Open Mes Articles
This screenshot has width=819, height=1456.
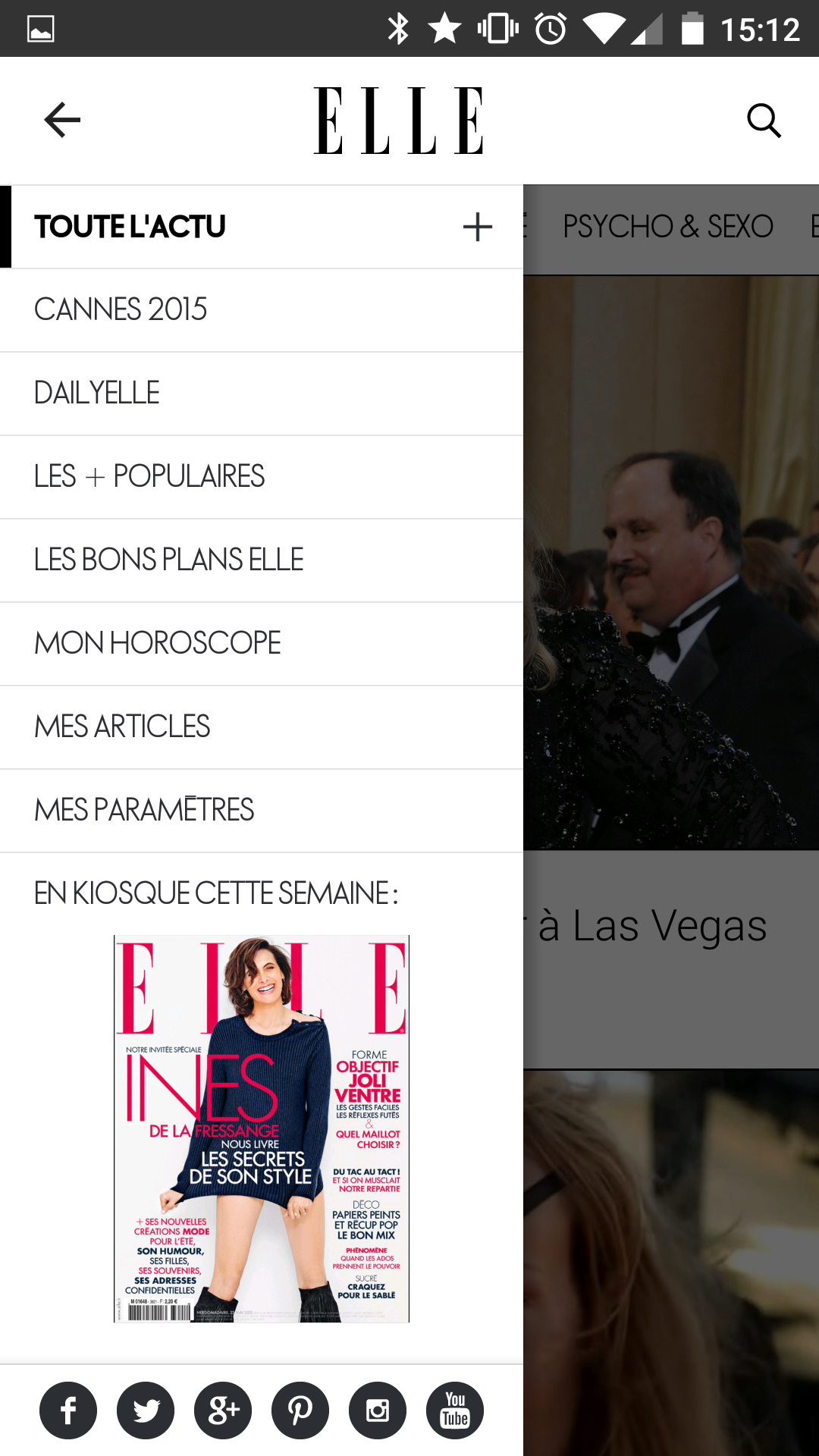coord(262,727)
